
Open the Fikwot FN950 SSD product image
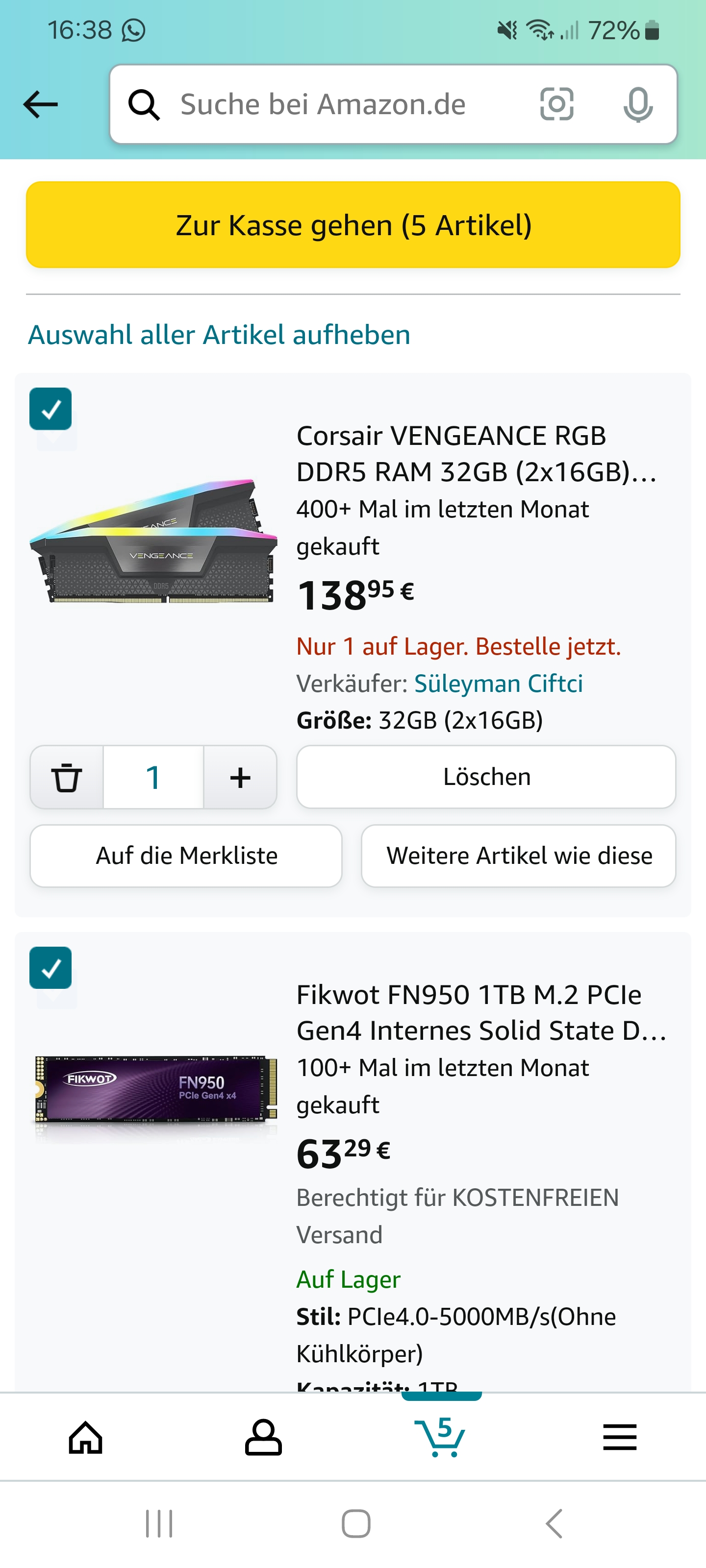tap(155, 1090)
